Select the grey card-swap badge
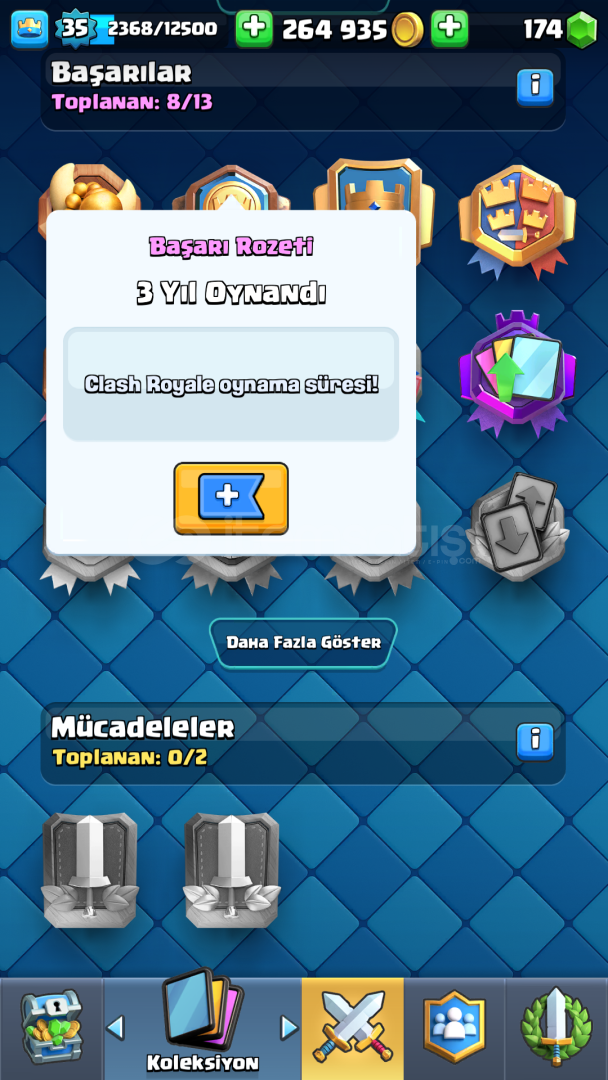The image size is (608, 1080). (517, 526)
